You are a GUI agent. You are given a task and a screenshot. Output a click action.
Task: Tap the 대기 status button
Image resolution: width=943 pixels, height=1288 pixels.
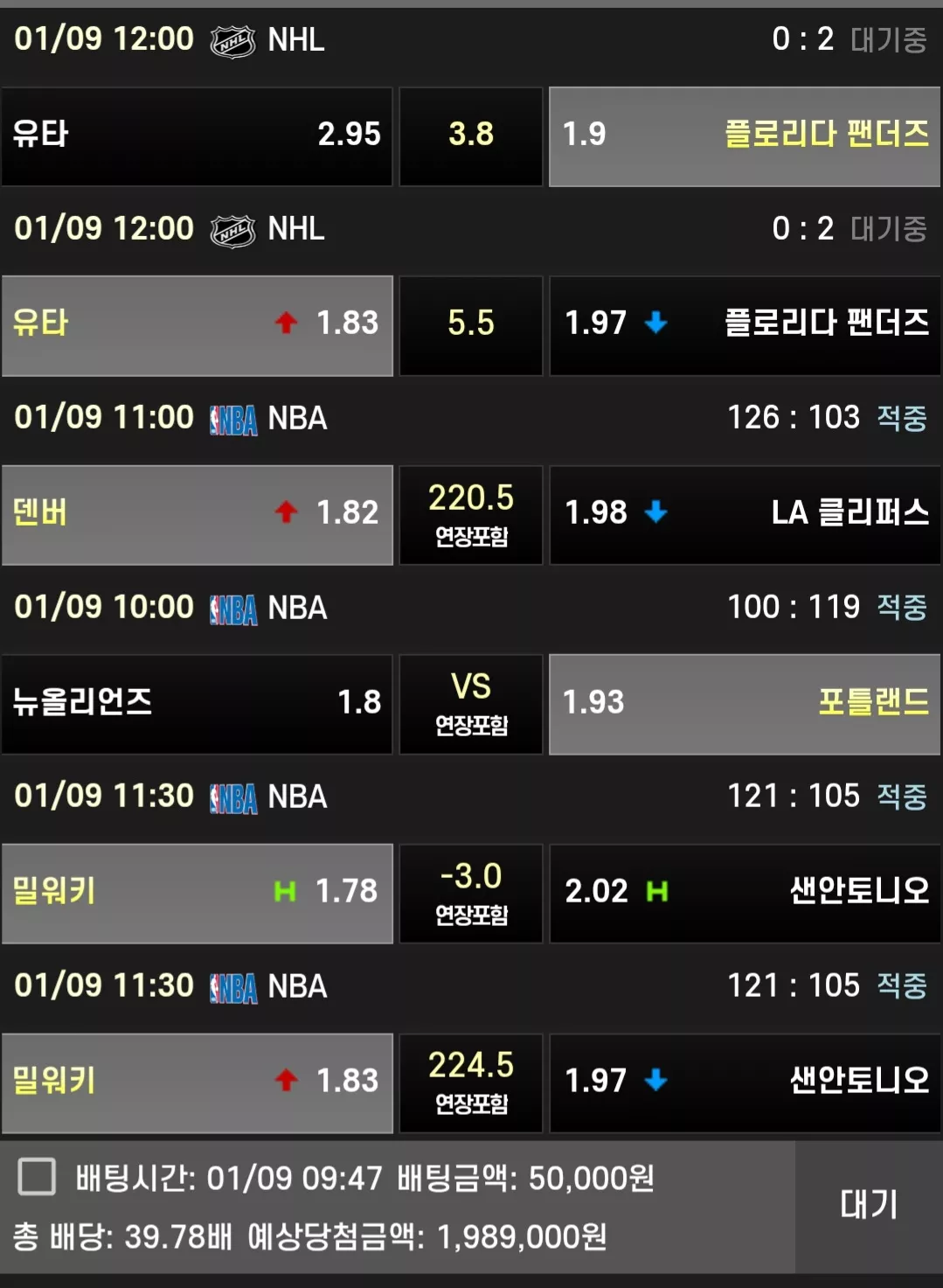tap(869, 1206)
